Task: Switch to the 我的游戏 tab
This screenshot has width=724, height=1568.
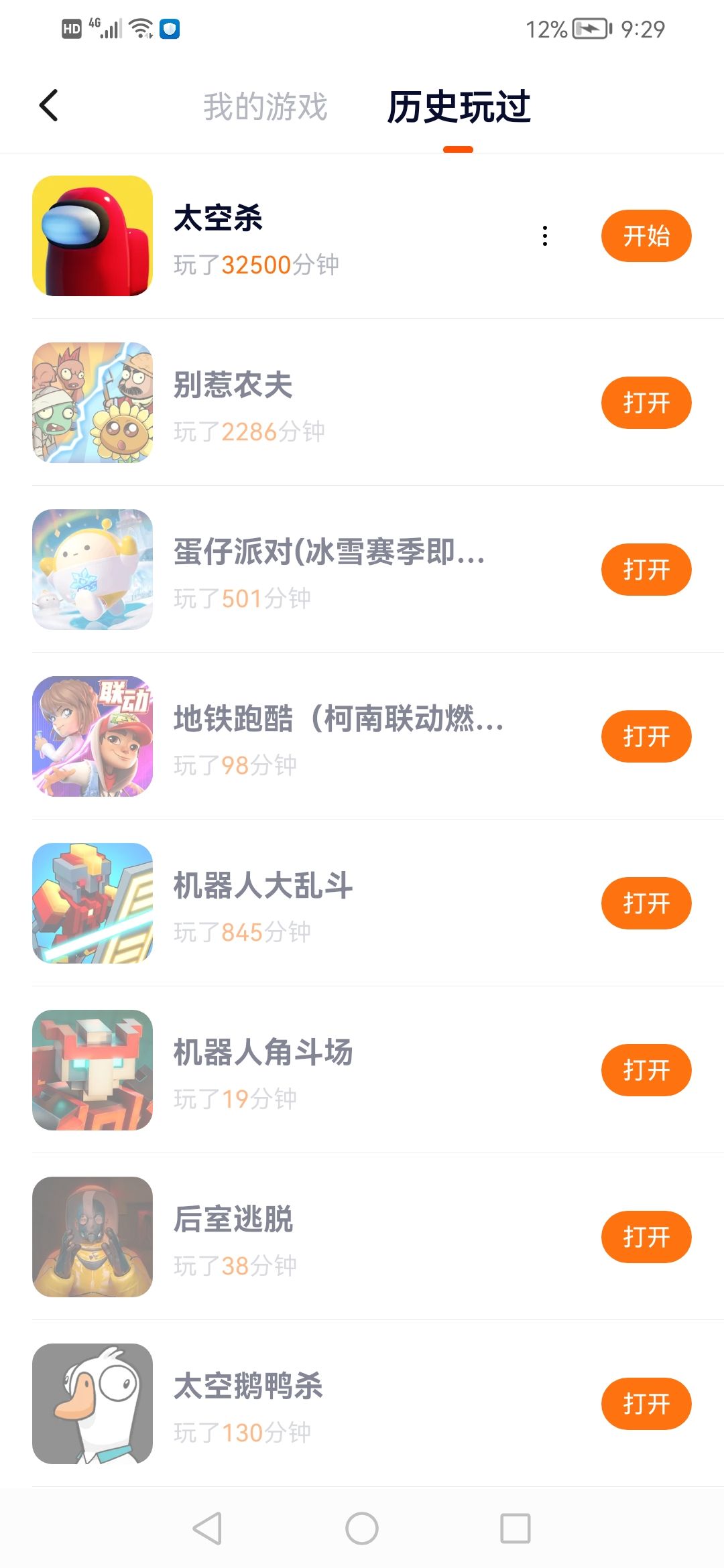Action: point(265,107)
